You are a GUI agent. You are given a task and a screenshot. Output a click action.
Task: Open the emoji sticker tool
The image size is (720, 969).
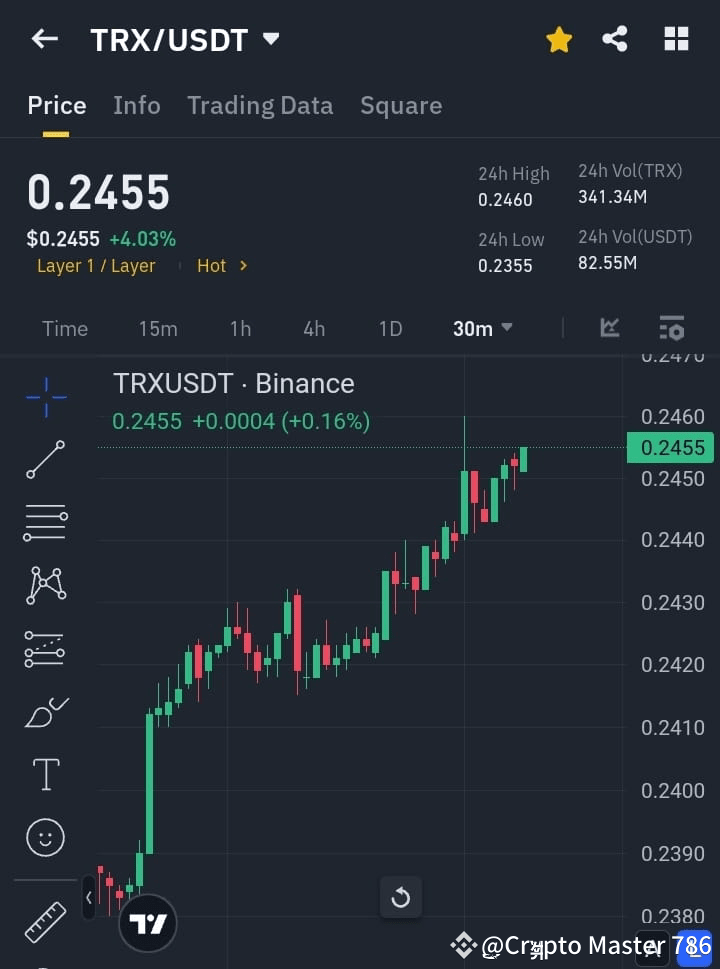[x=45, y=838]
